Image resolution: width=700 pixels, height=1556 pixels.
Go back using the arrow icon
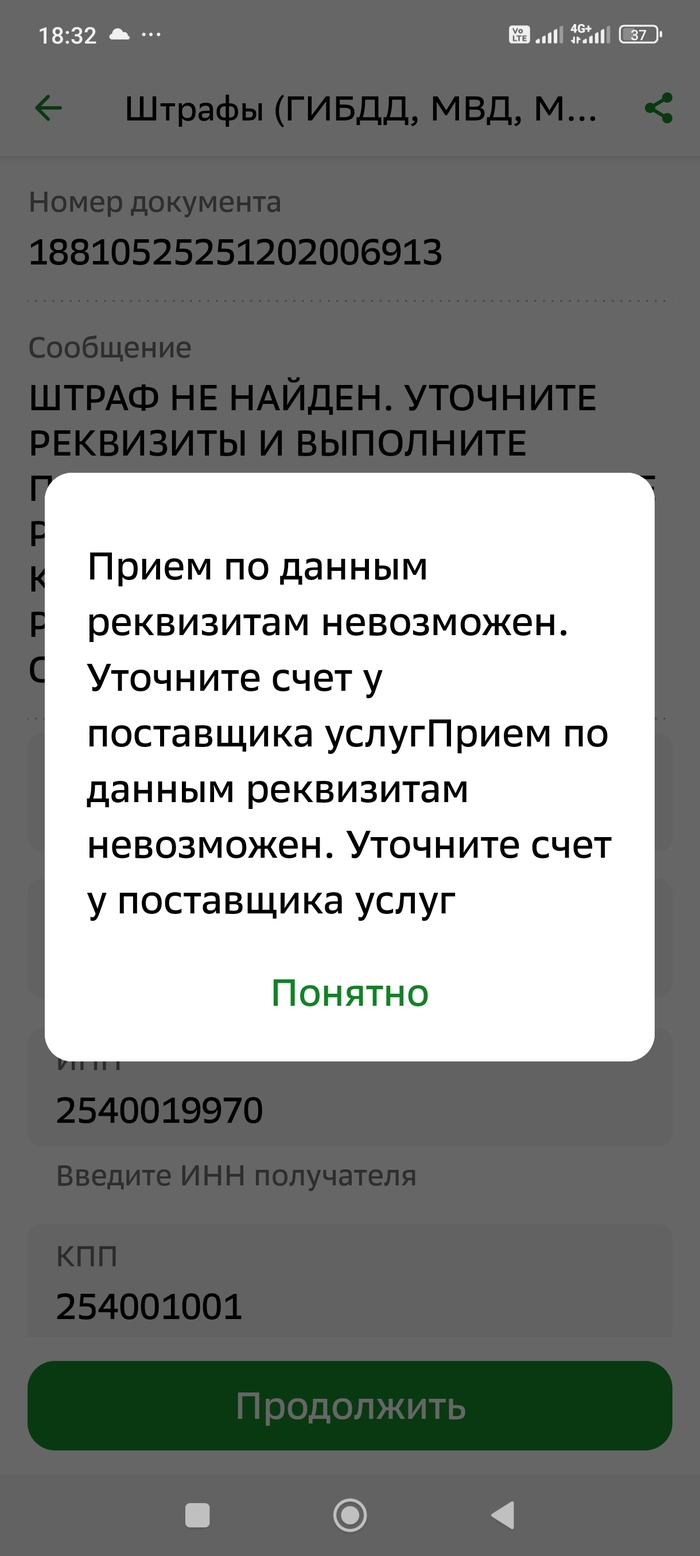48,109
